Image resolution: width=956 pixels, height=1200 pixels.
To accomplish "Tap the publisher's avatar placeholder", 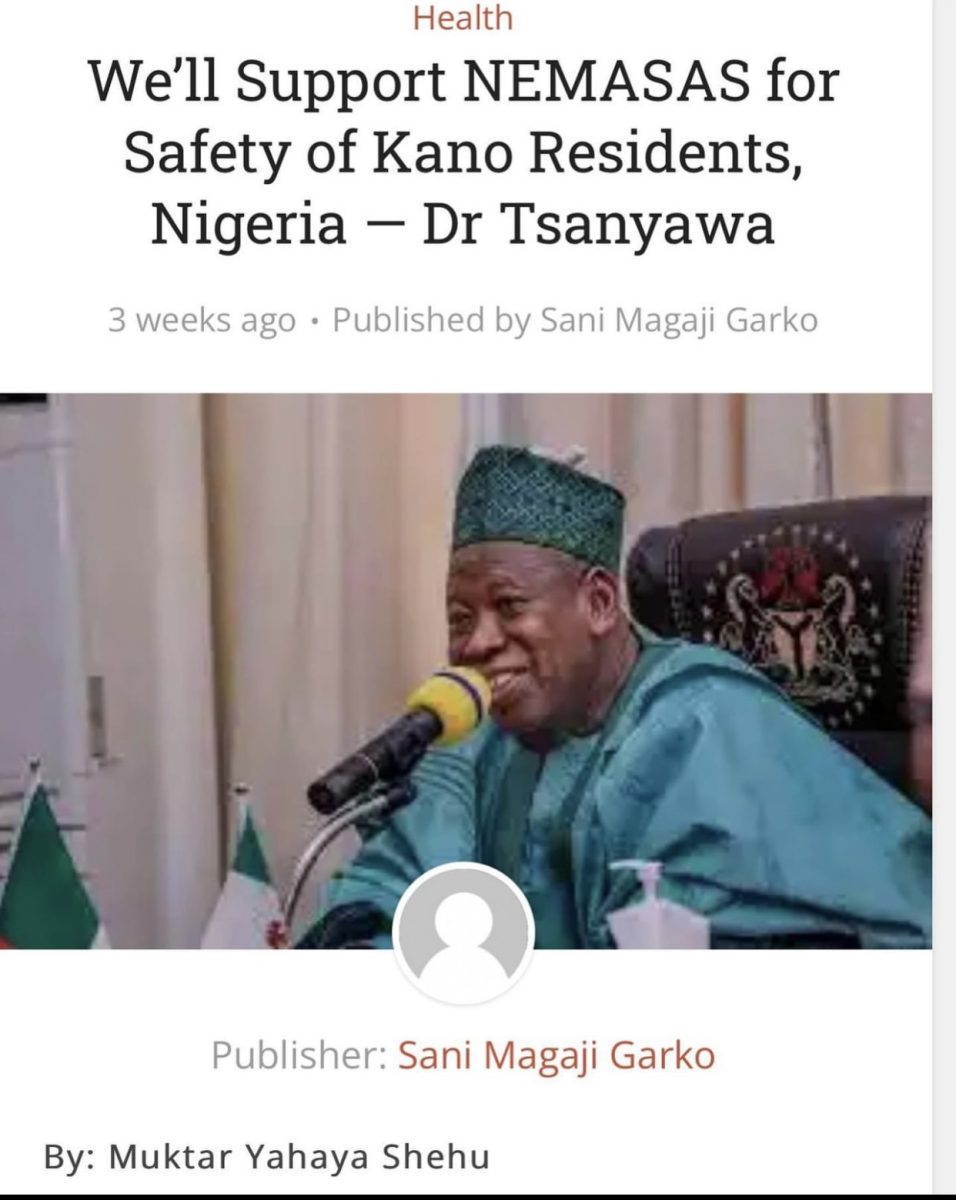I will pos(463,933).
